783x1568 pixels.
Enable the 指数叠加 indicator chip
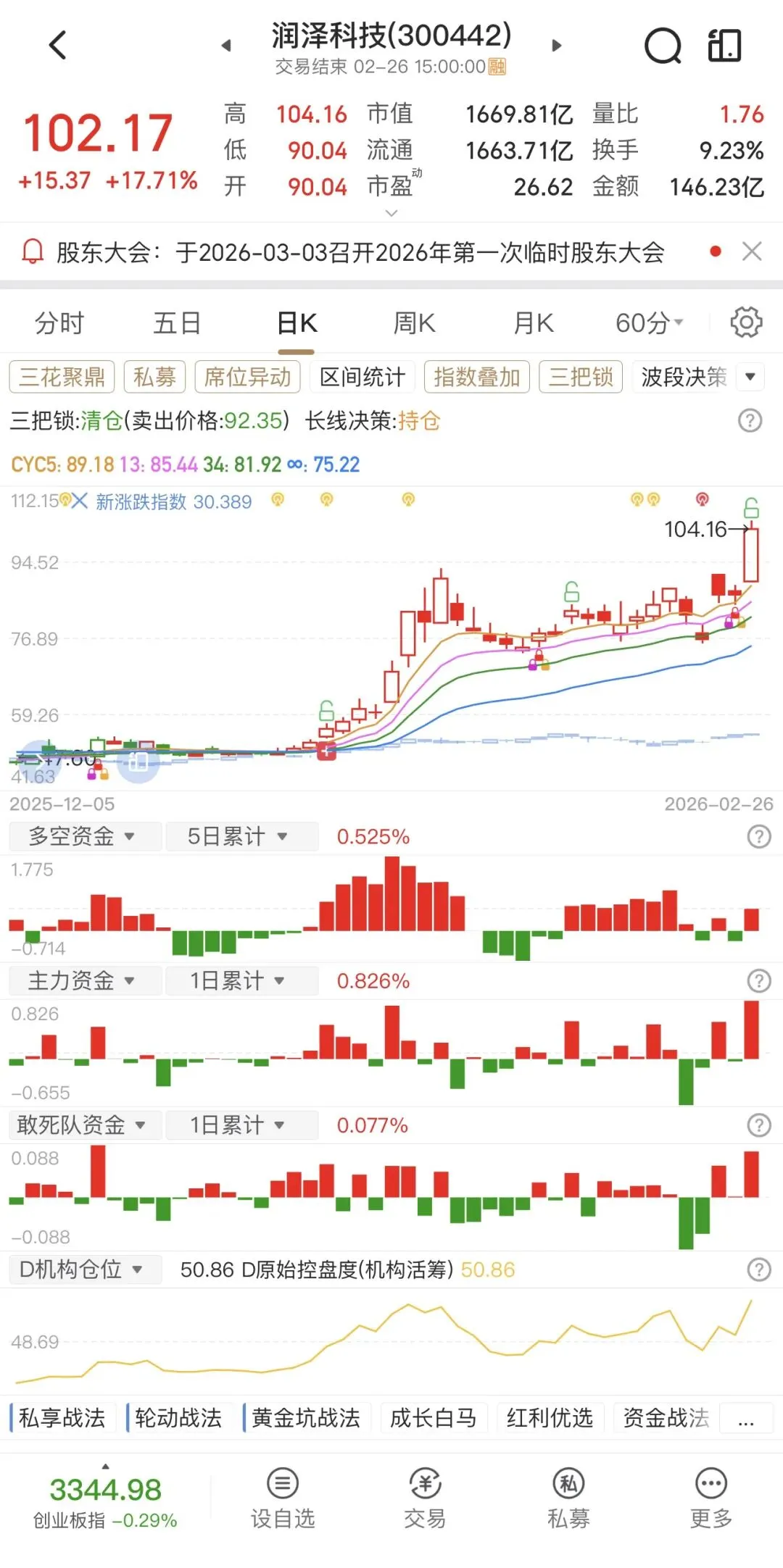pos(477,377)
